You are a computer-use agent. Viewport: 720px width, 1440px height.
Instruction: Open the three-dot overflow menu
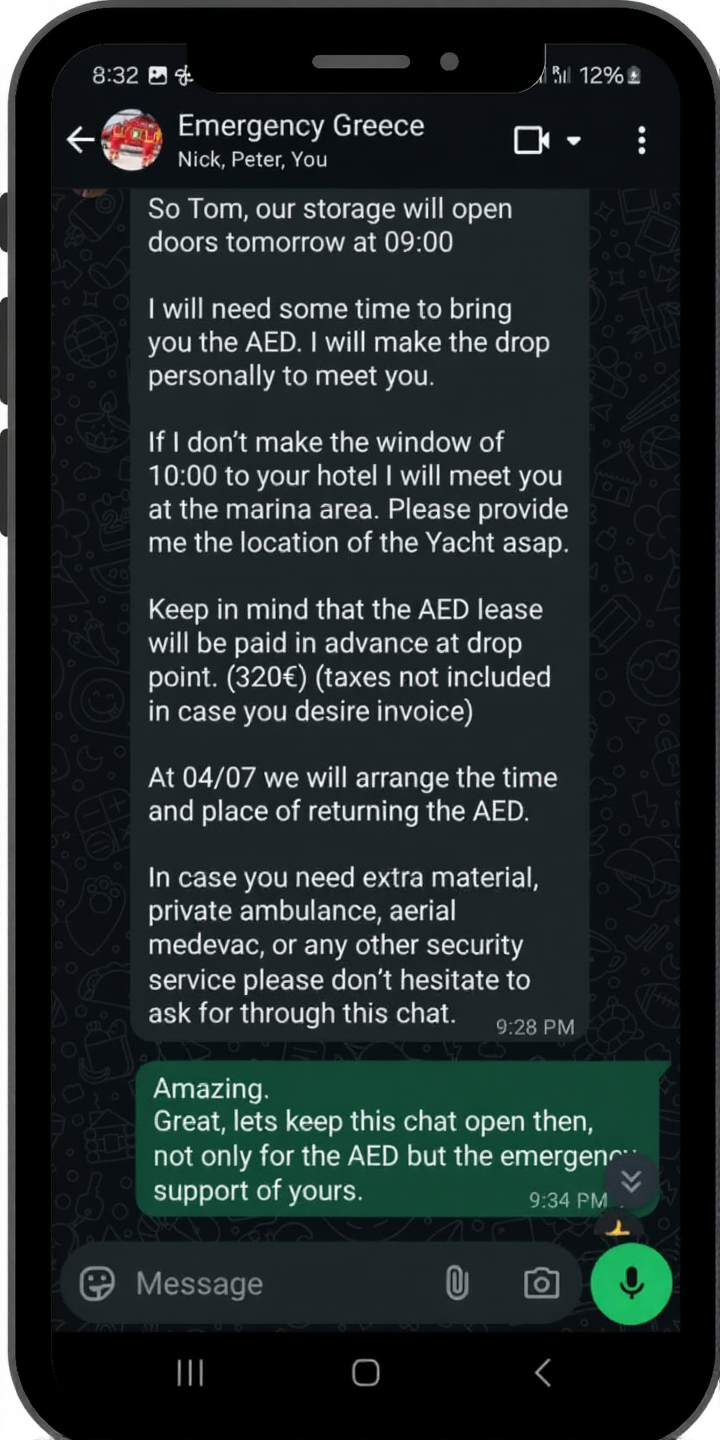click(641, 140)
